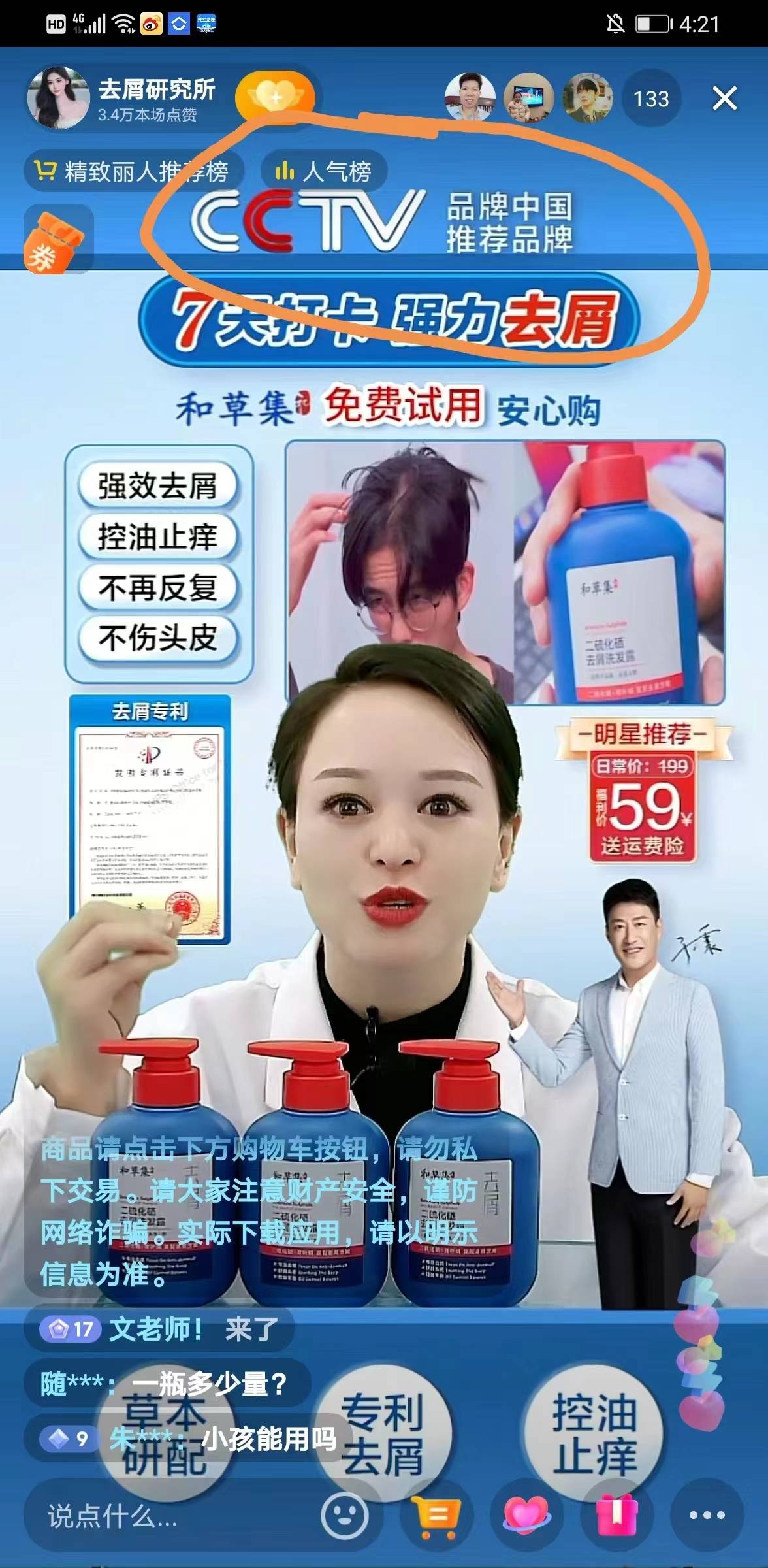
Task: Open 人气榜 popularity ranking
Action: click(x=324, y=172)
